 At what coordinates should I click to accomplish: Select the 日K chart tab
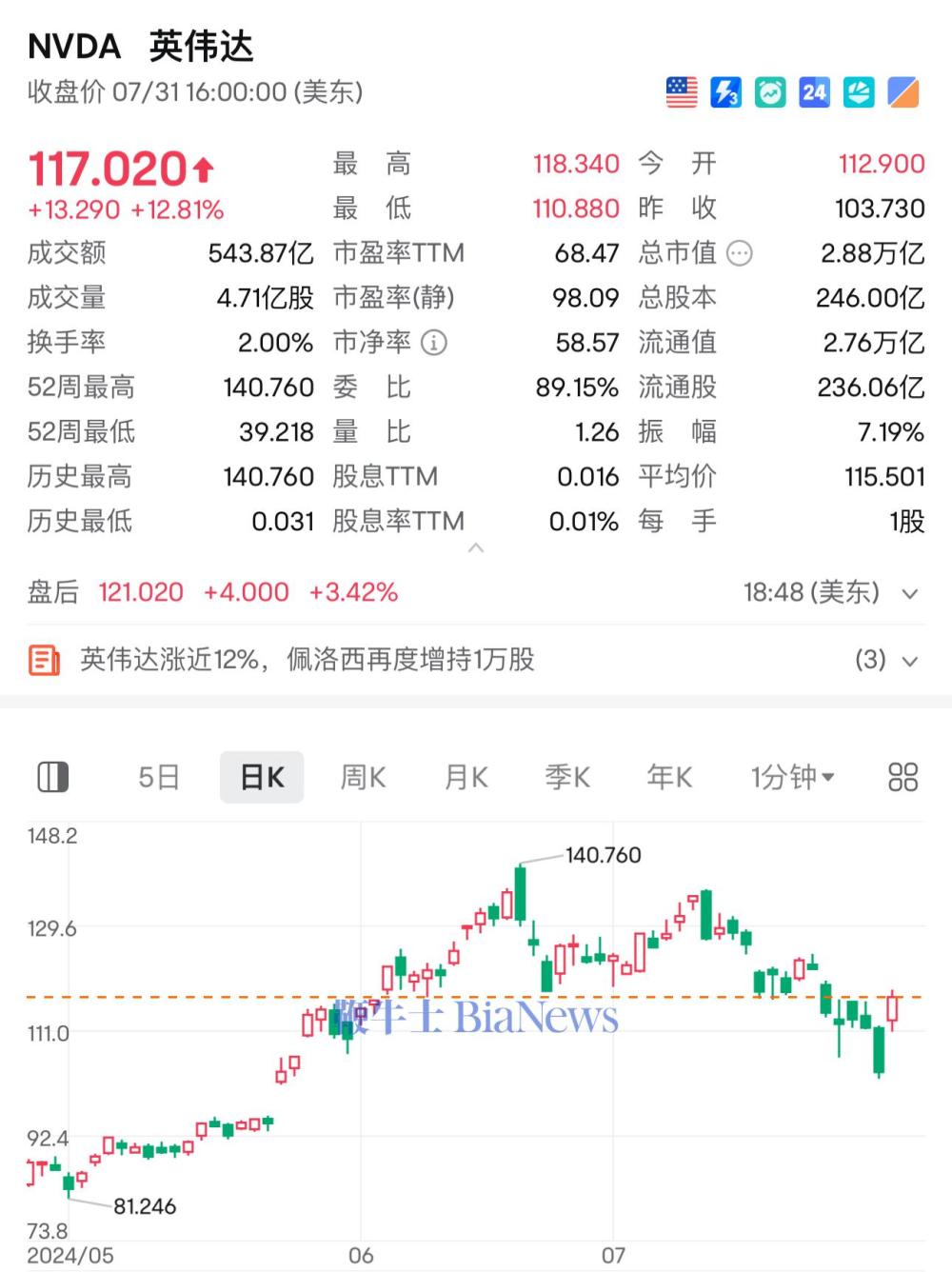[262, 777]
